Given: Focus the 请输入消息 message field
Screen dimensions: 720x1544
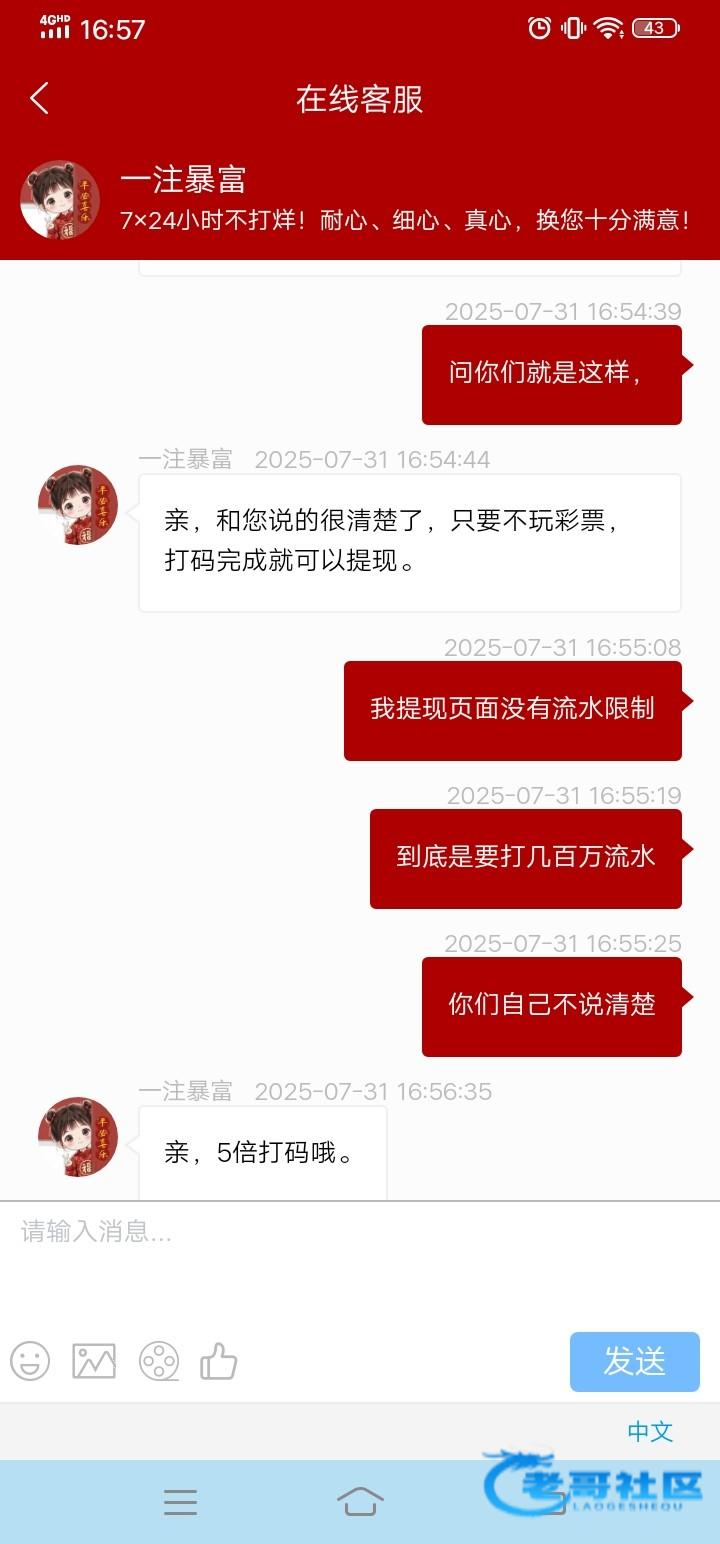Looking at the screenshot, I should point(360,1260).
